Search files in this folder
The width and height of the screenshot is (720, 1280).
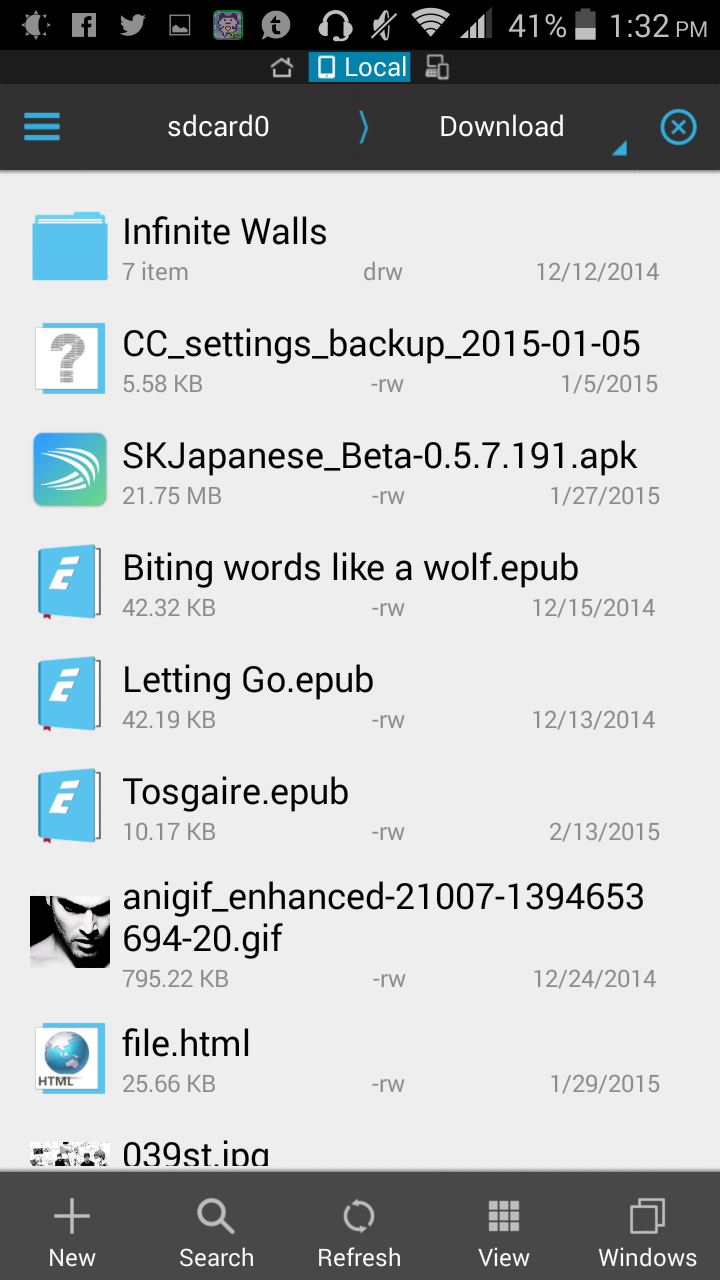216,1233
